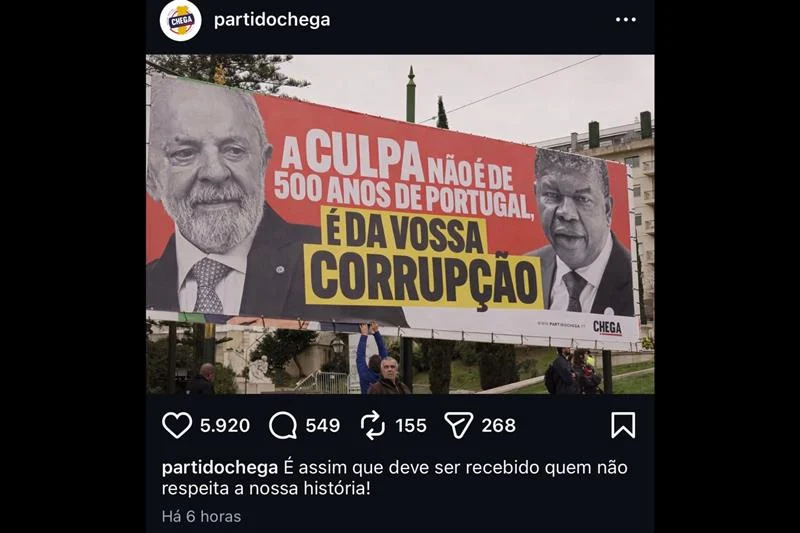Screen dimensions: 800x533
Task: Open the billboard photo of the post
Action: [400, 223]
